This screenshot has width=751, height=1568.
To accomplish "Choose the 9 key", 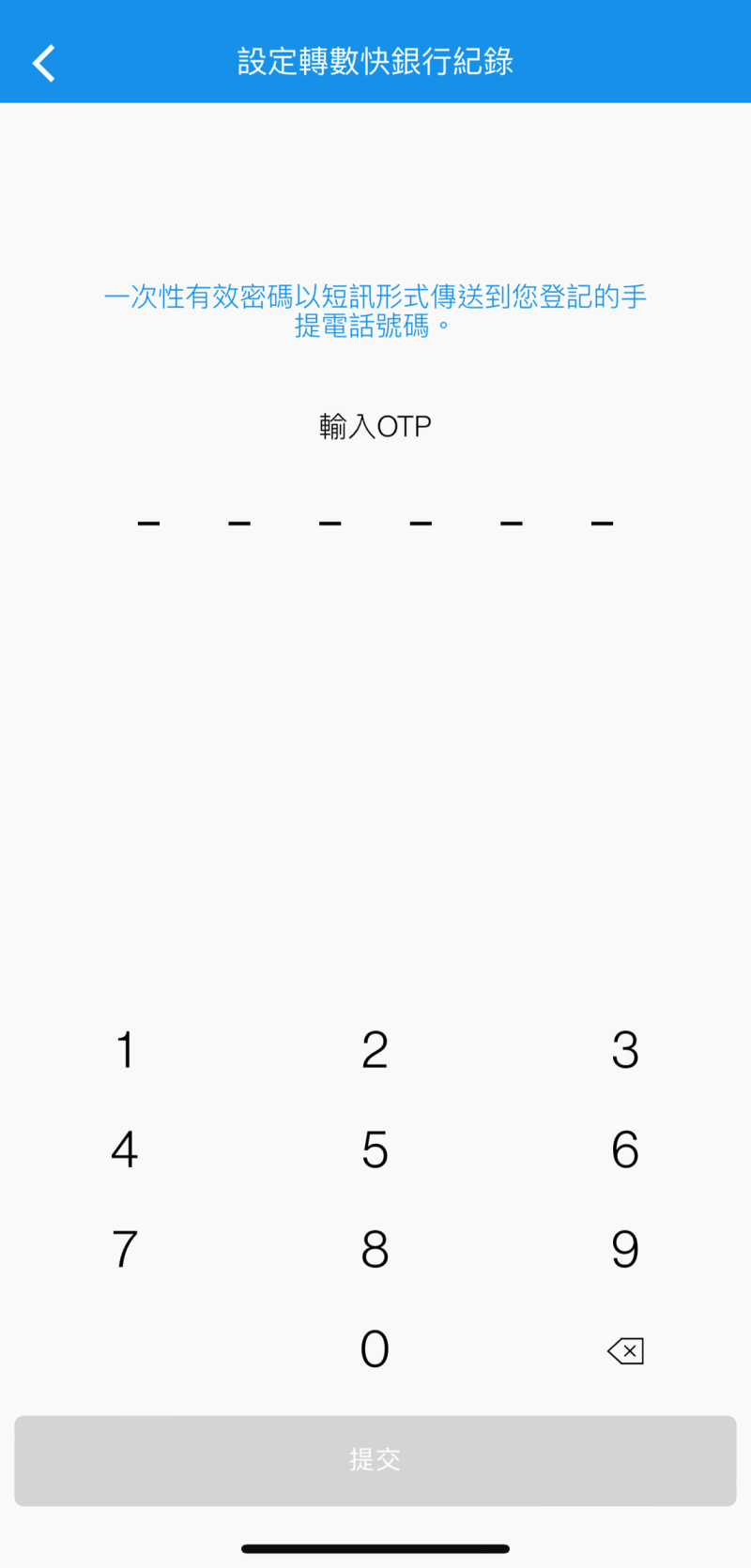I will pos(625,1249).
